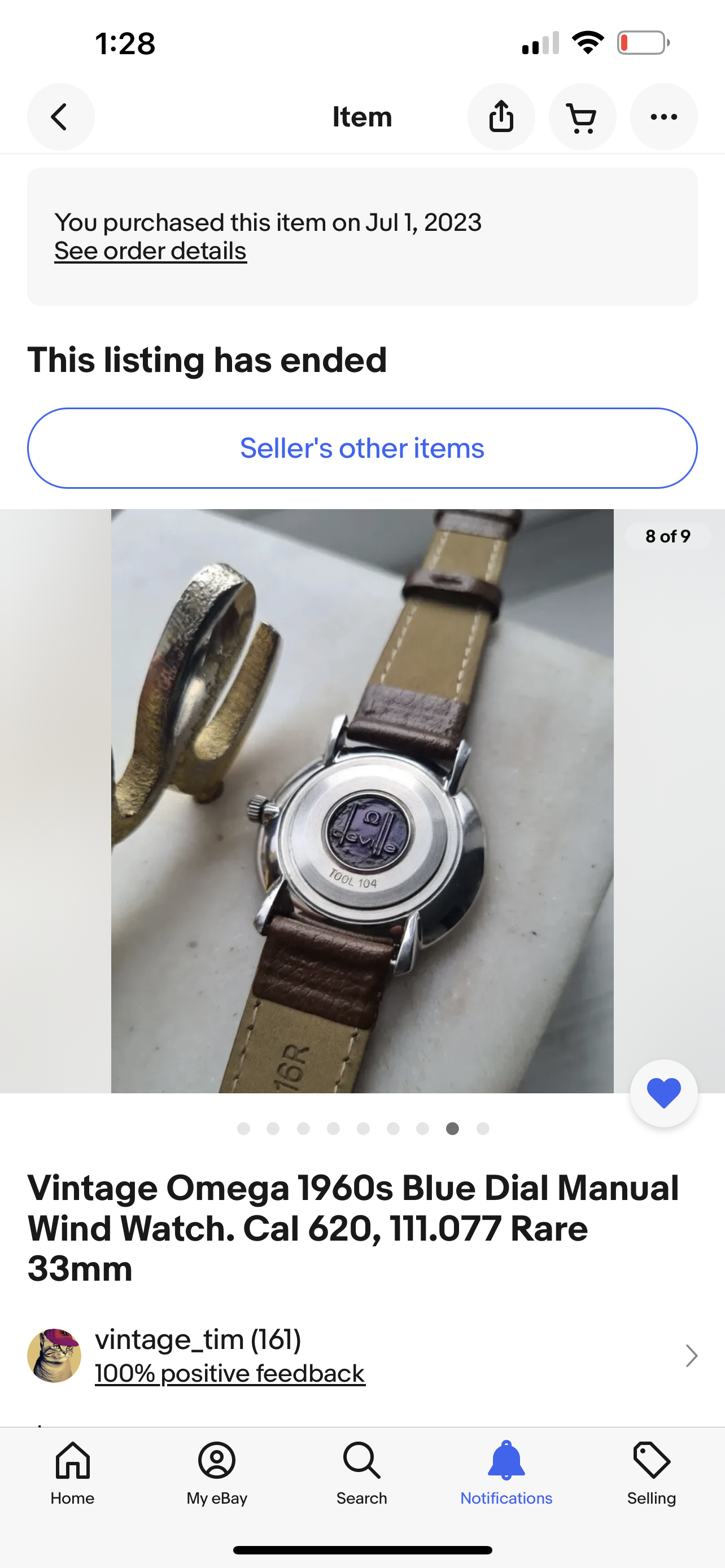Toggle the heart watchlist icon
This screenshot has width=725, height=1568.
[x=663, y=1093]
